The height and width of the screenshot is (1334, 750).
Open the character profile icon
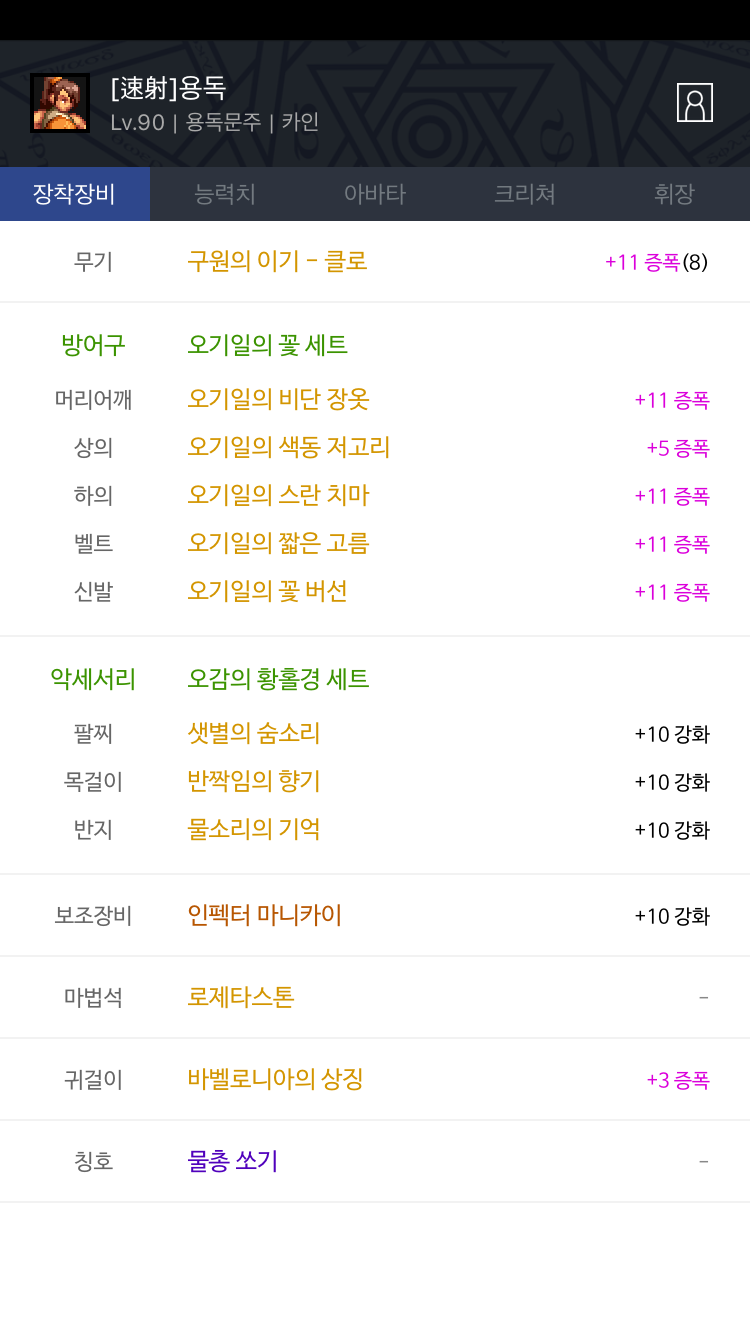click(695, 102)
